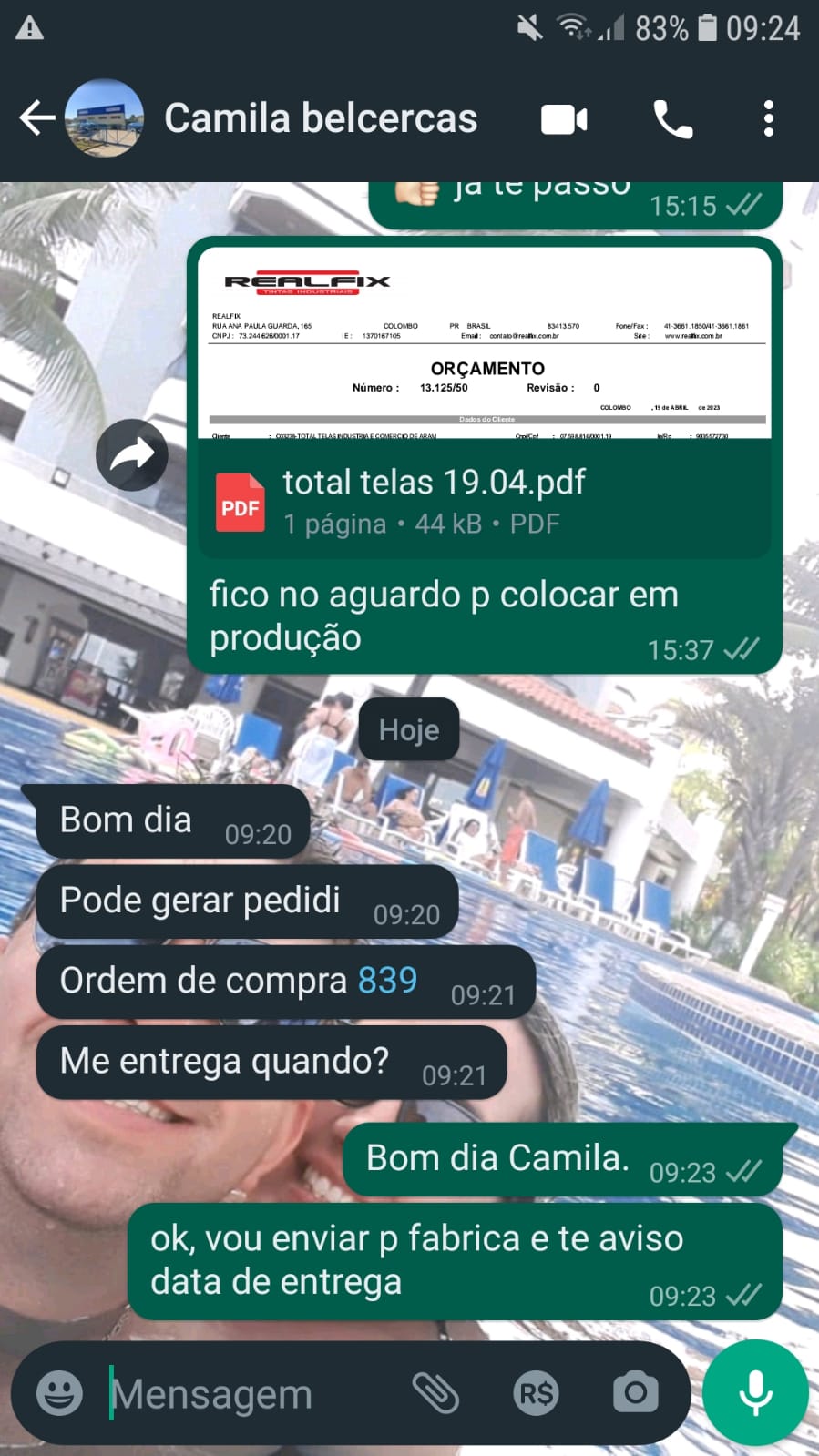Viewport: 819px width, 1456px height.
Task: Record a voice message
Action: [x=755, y=1393]
